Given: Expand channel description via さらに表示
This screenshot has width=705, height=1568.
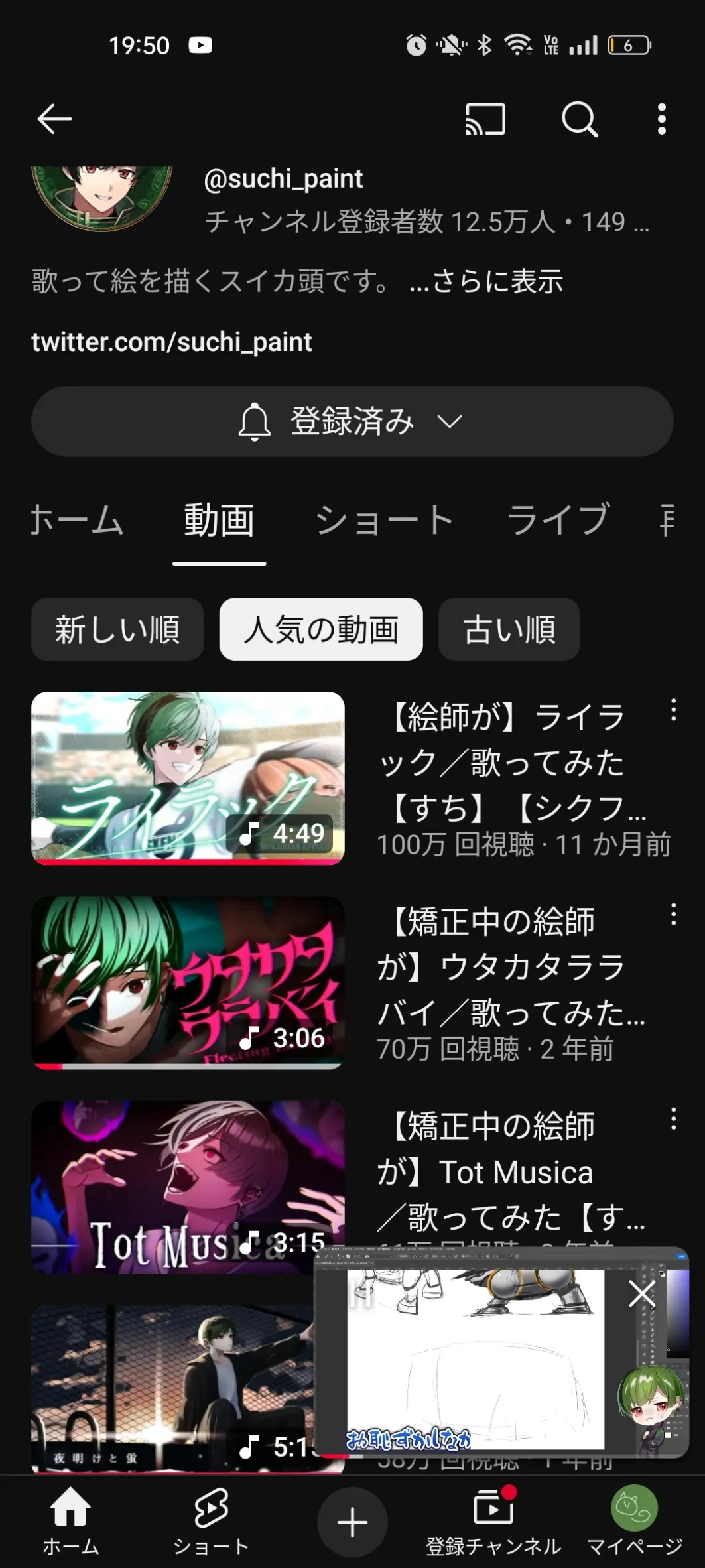Looking at the screenshot, I should (486, 281).
